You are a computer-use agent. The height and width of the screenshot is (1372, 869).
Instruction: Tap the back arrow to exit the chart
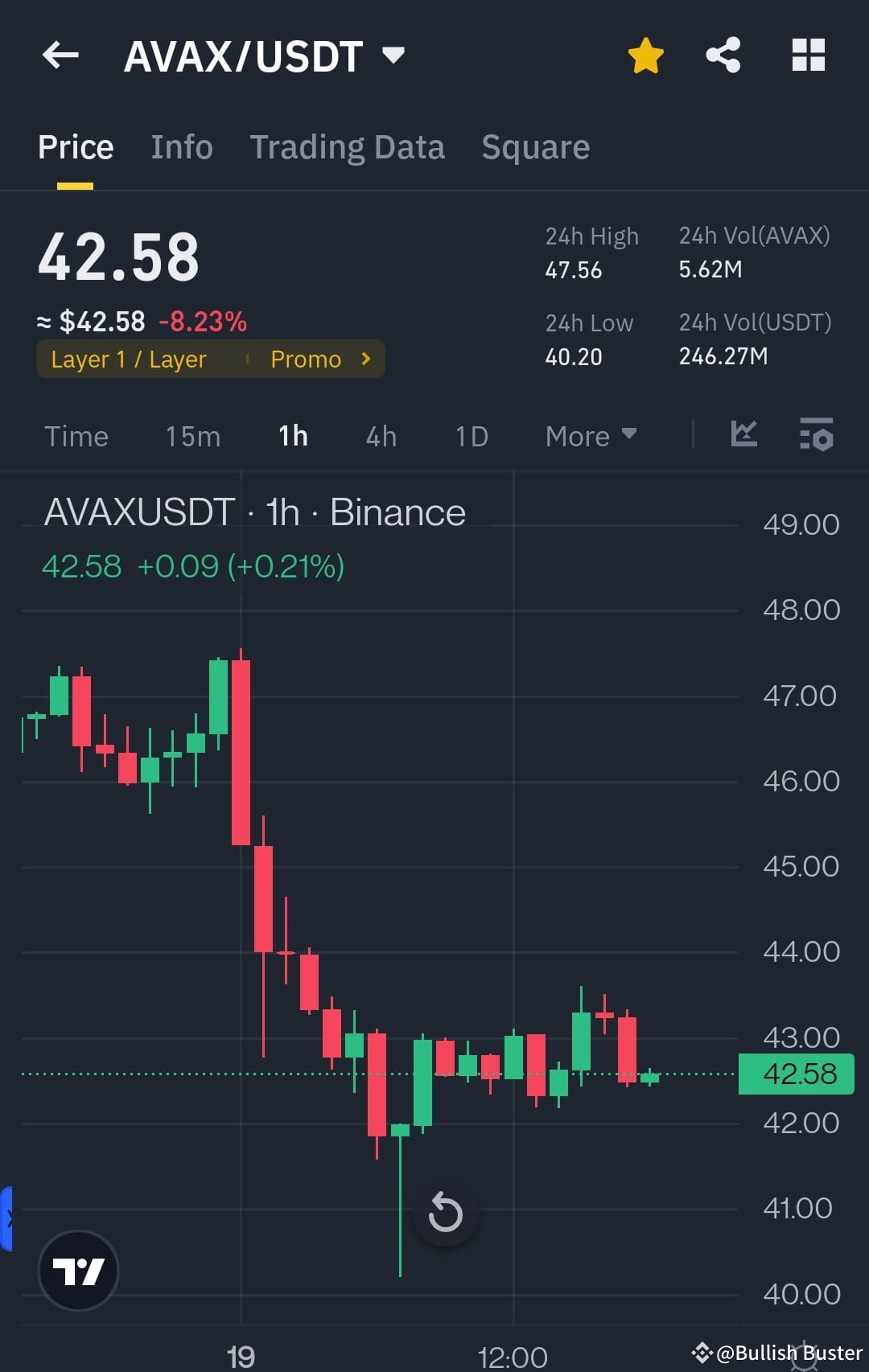[x=60, y=55]
